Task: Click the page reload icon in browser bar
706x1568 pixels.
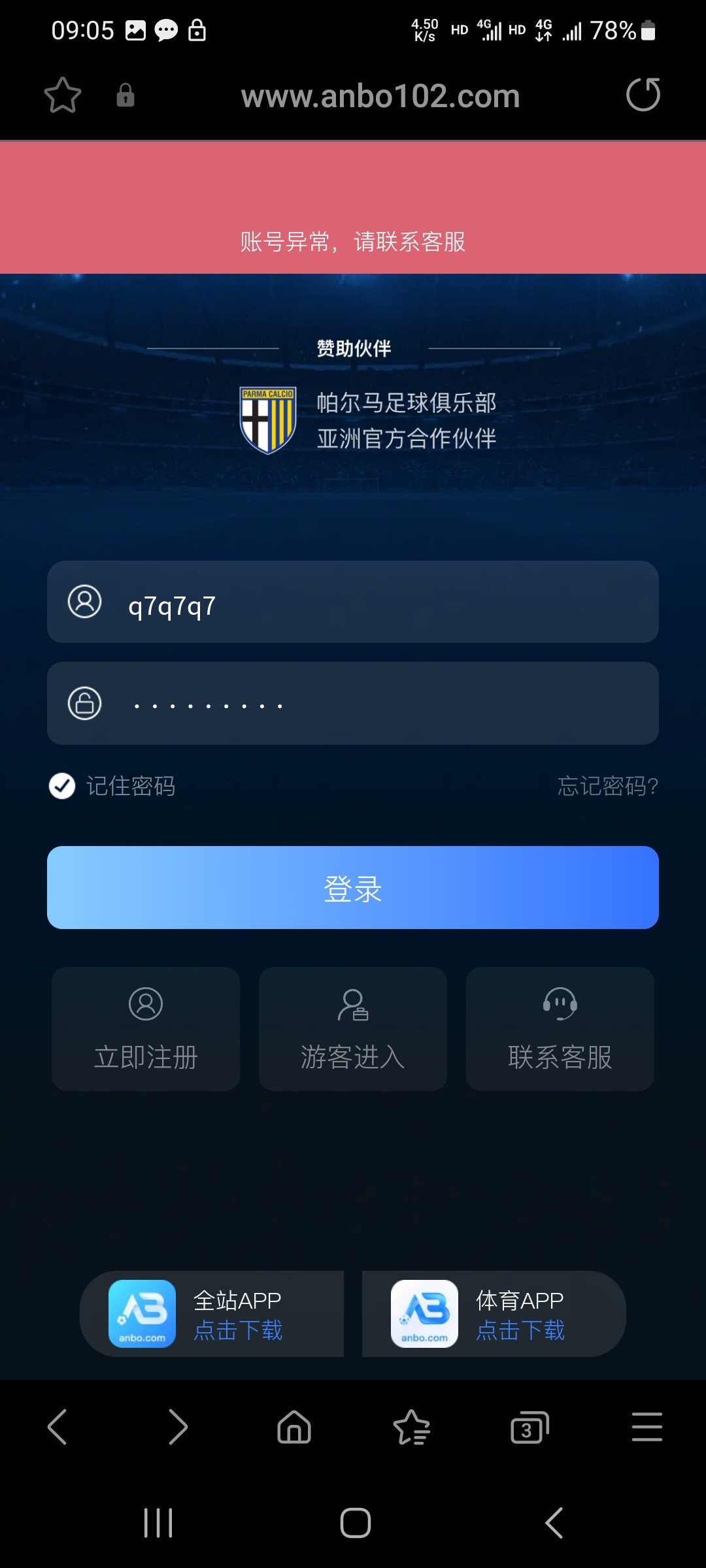Action: coord(644,95)
